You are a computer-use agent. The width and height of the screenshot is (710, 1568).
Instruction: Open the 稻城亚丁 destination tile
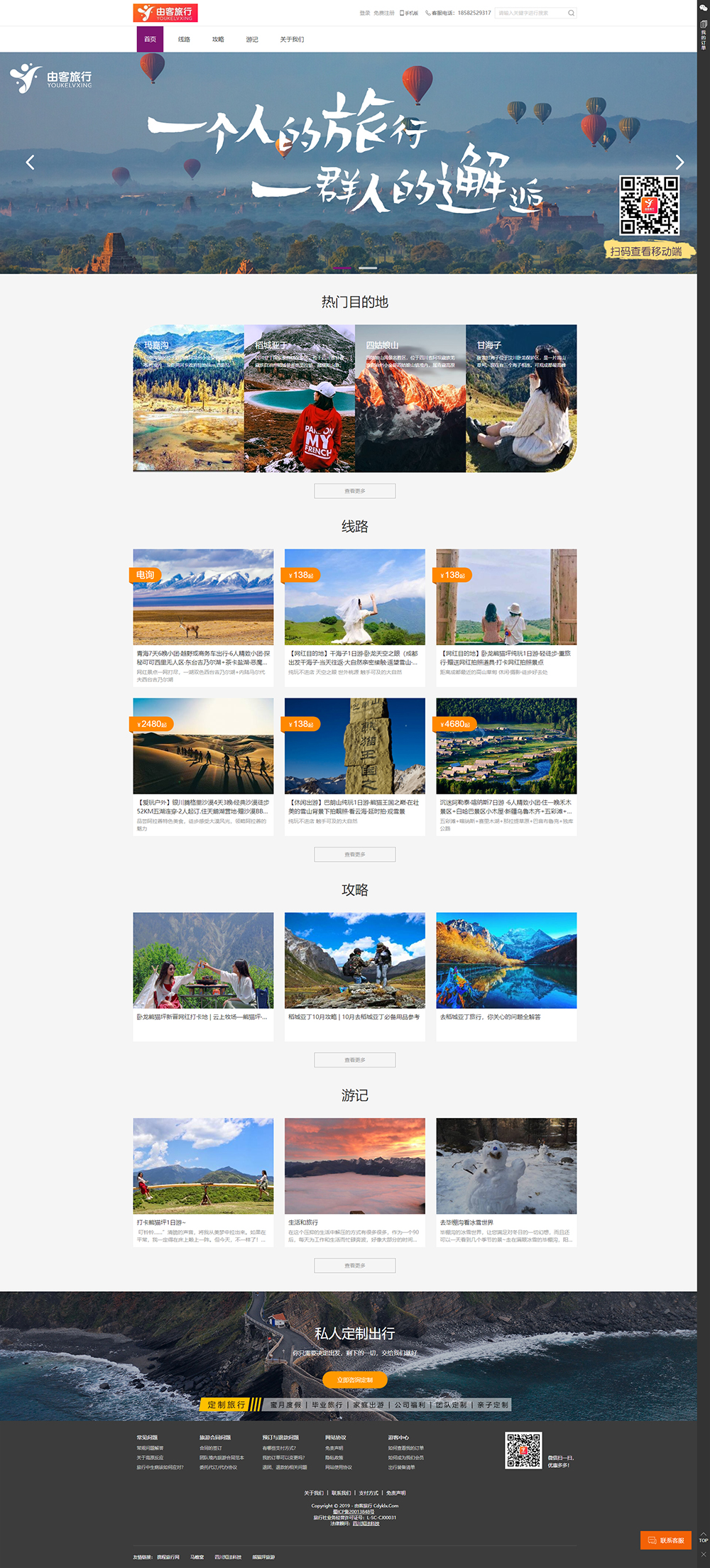[299, 398]
